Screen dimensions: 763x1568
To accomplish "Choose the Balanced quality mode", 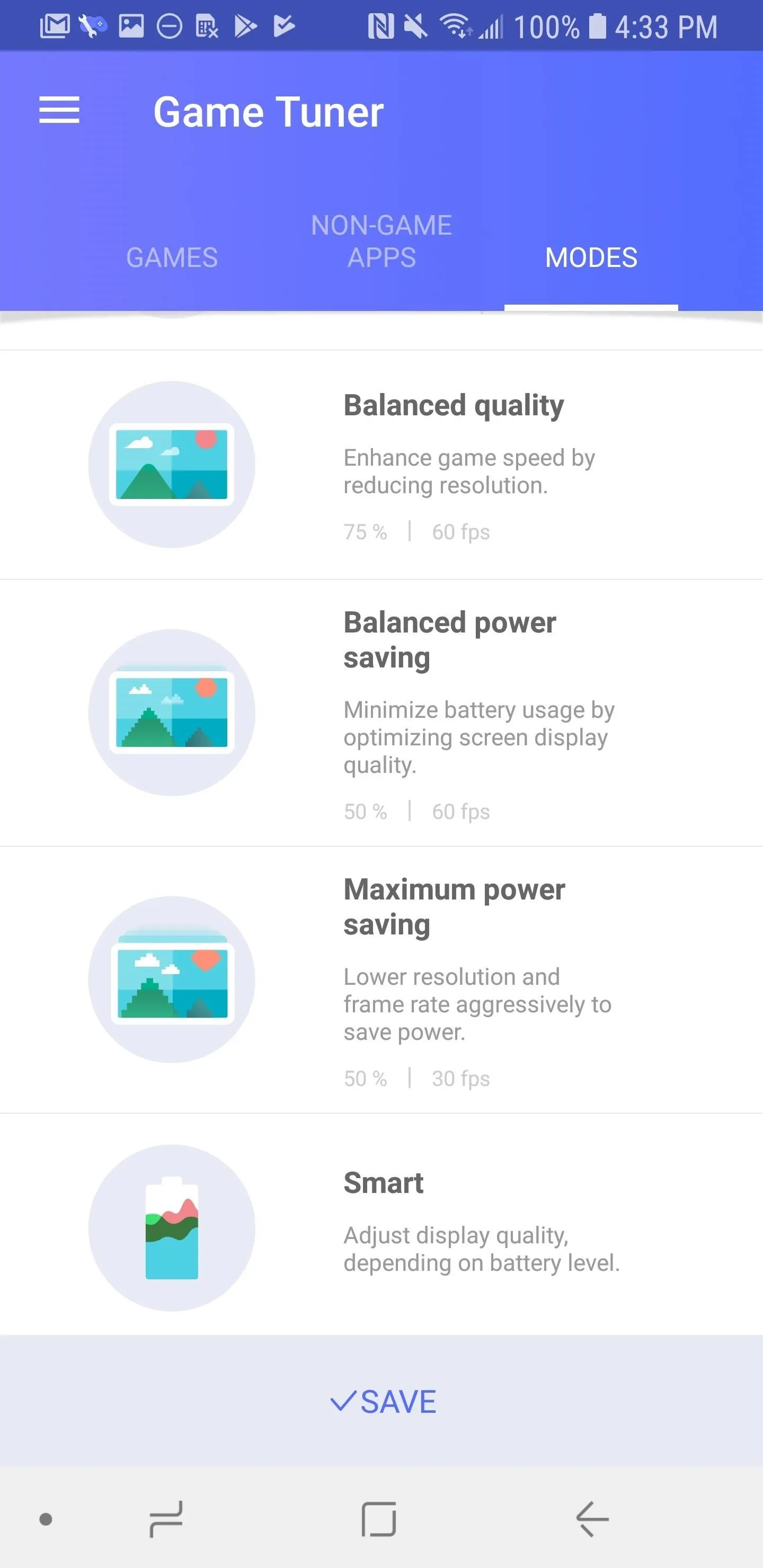I will click(381, 465).
